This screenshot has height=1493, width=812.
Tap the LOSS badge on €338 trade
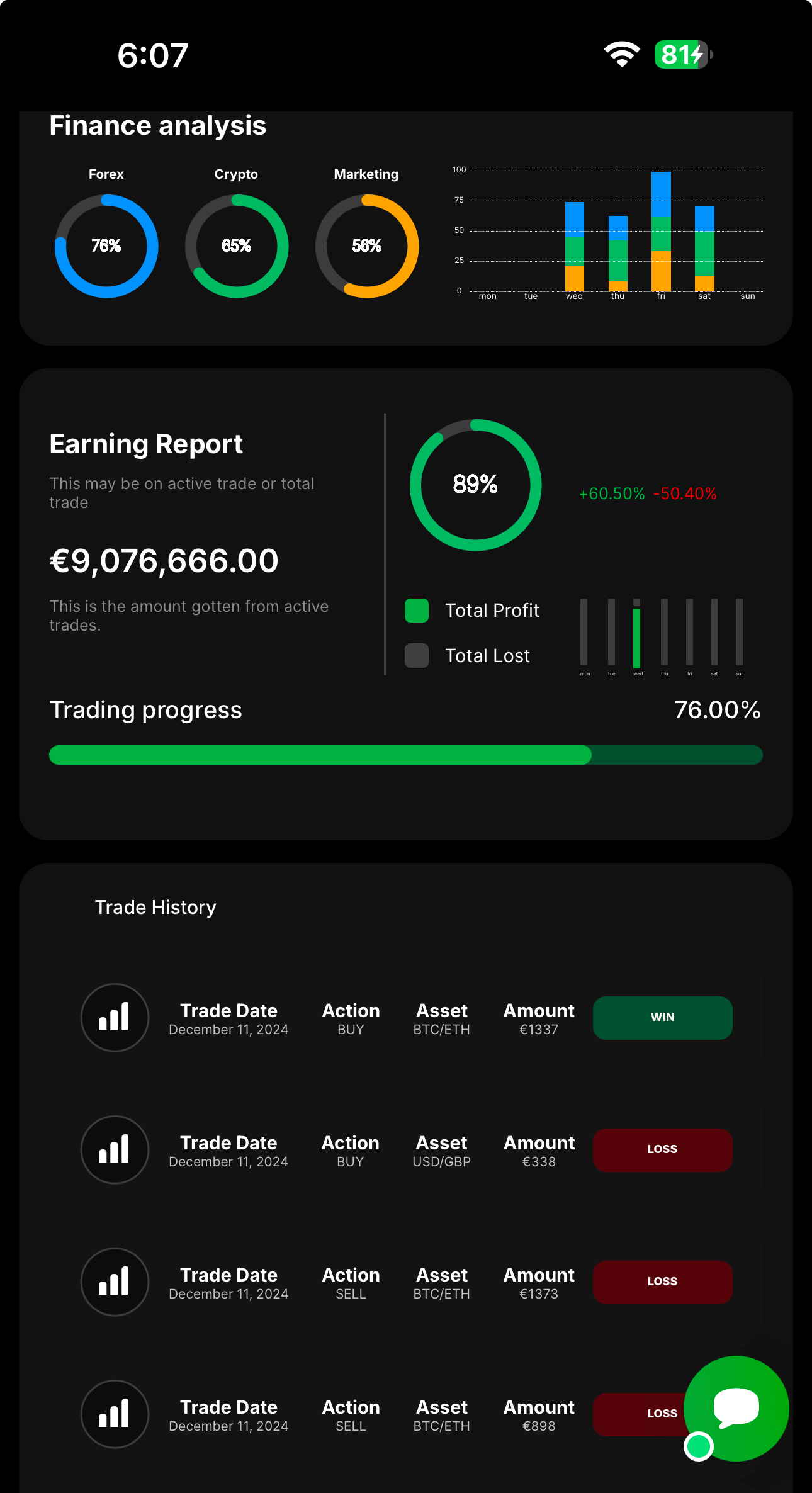(662, 1150)
